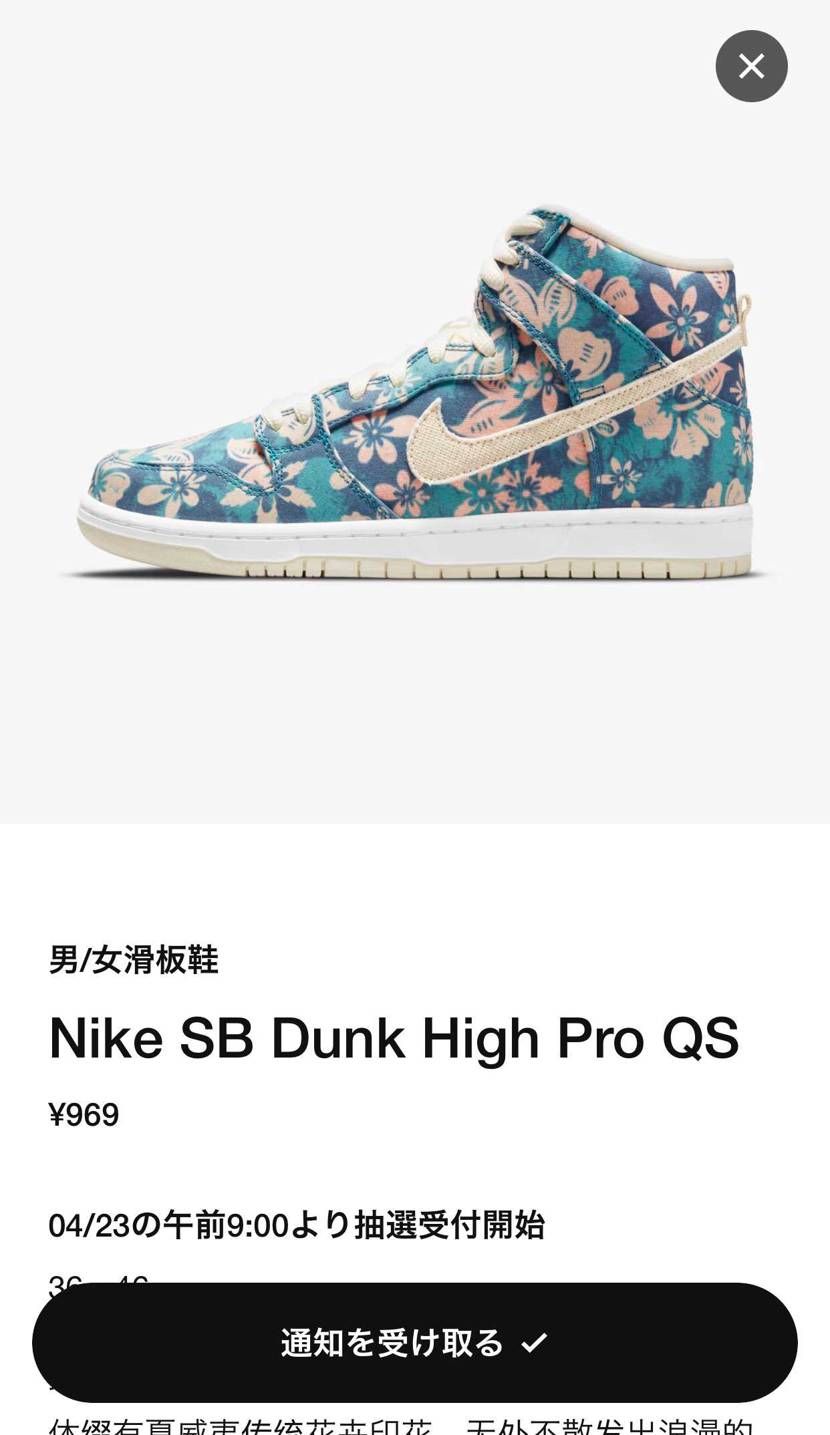The height and width of the screenshot is (1435, 830).
Task: Select the Nike SB Dunk product photo
Action: [x=415, y=400]
